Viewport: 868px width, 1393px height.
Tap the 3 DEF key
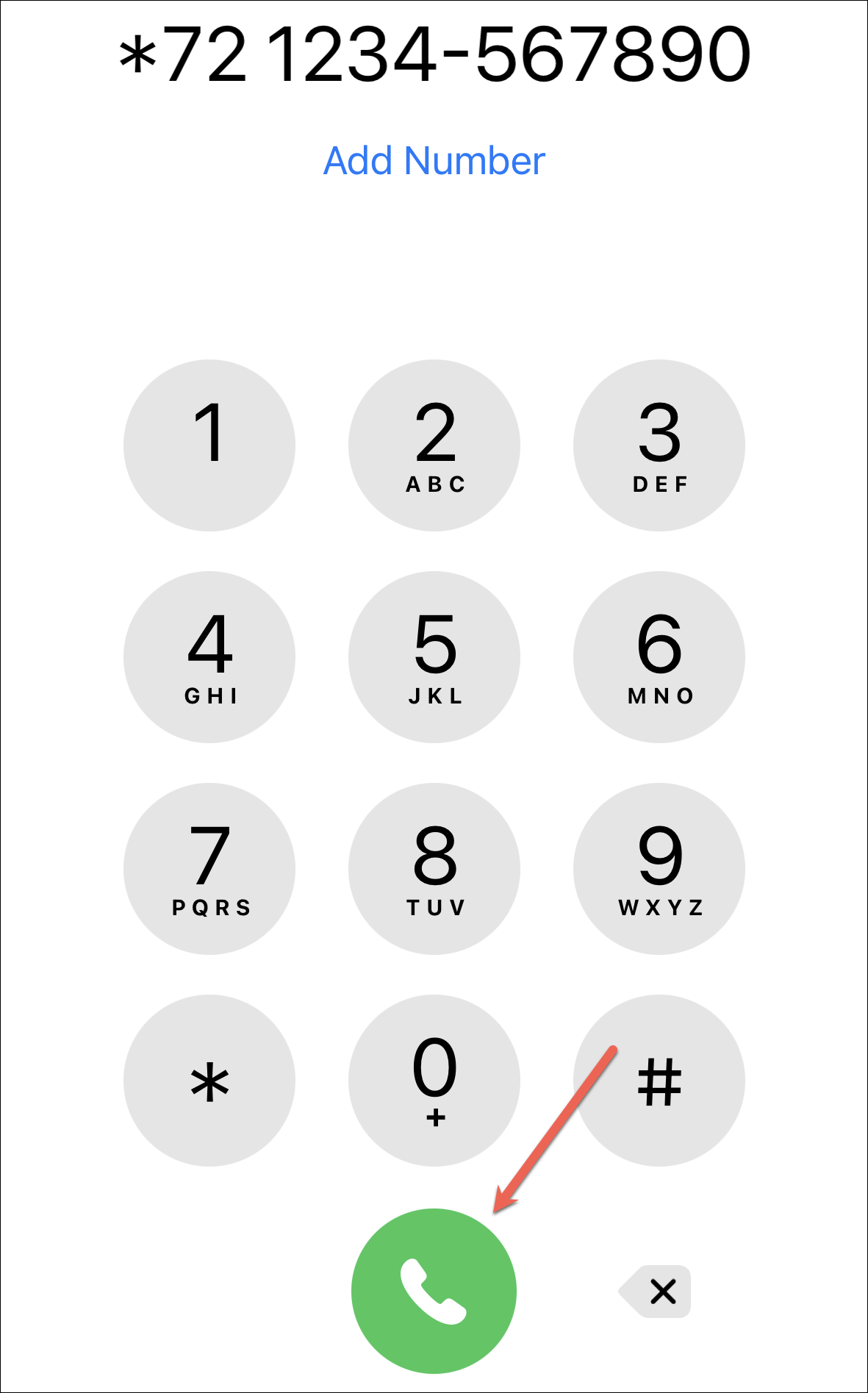click(659, 445)
